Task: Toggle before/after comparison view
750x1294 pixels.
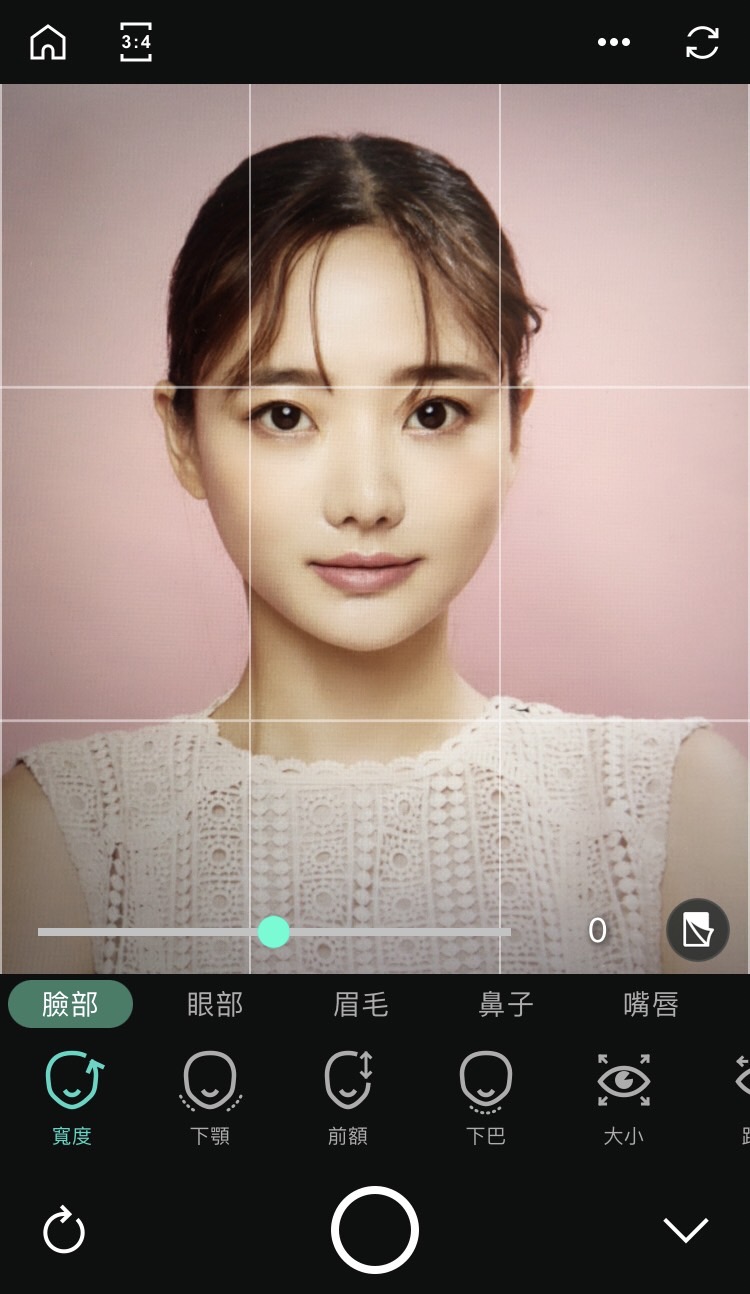Action: coord(697,929)
